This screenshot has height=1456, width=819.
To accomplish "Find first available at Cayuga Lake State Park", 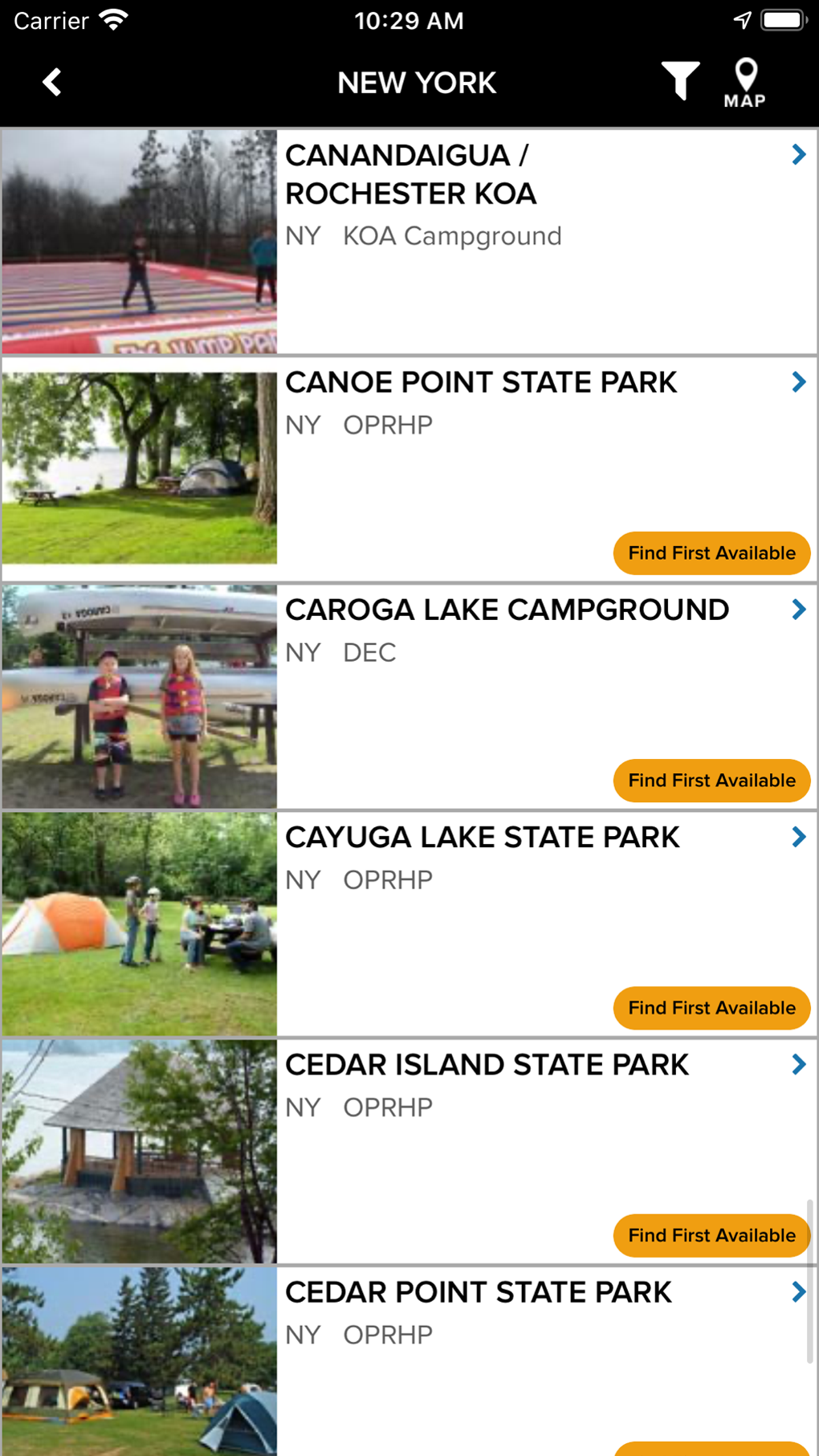I will (x=711, y=1008).
